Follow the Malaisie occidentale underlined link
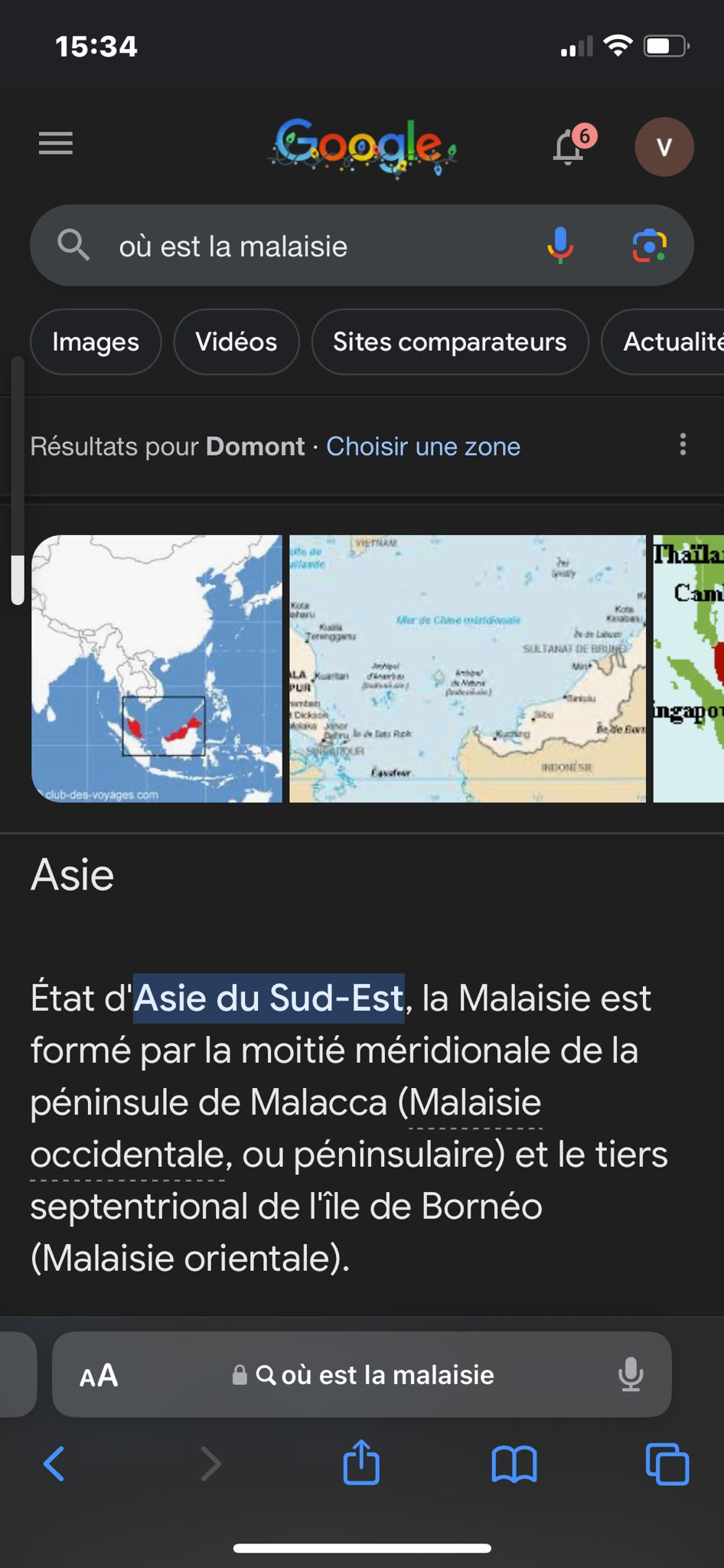 pos(475,1103)
